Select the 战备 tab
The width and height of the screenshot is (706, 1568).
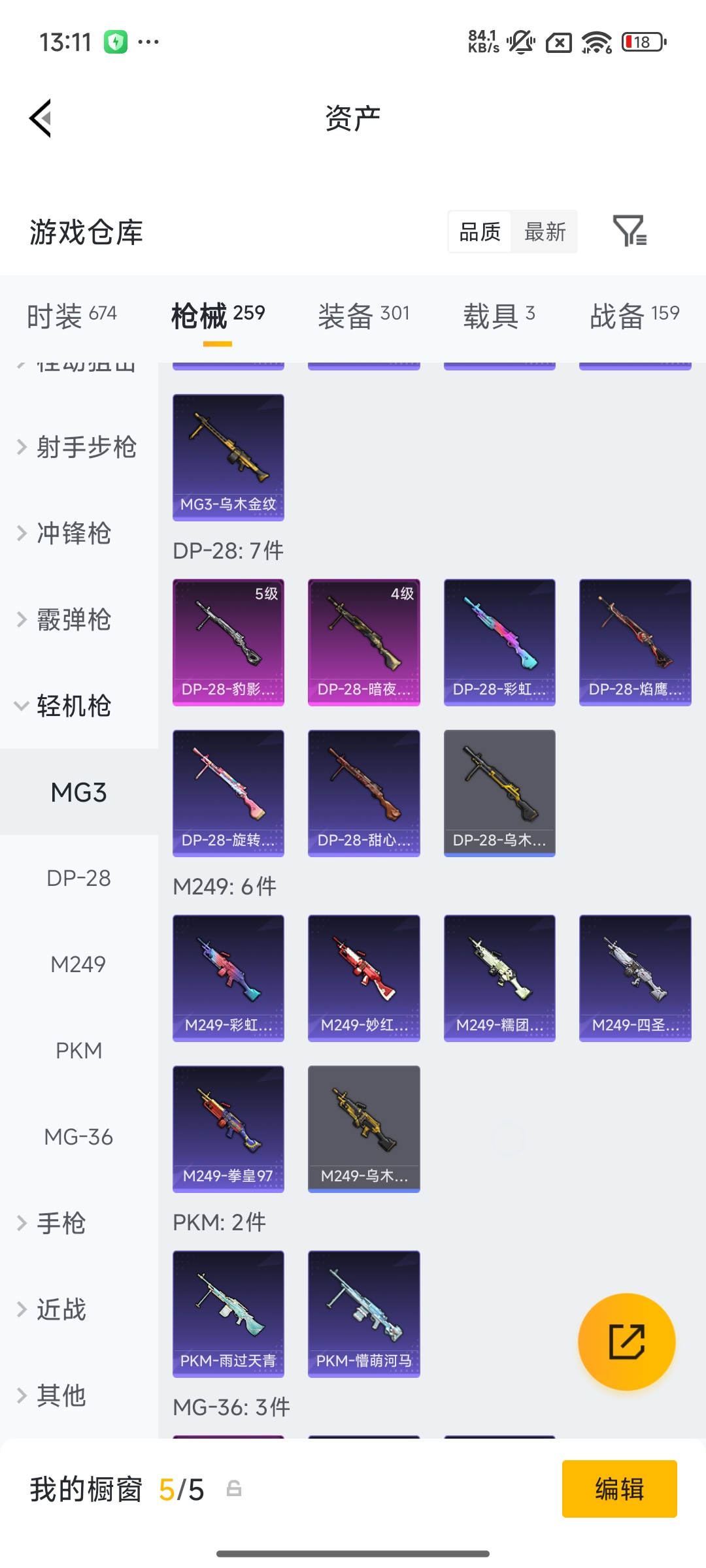[634, 316]
